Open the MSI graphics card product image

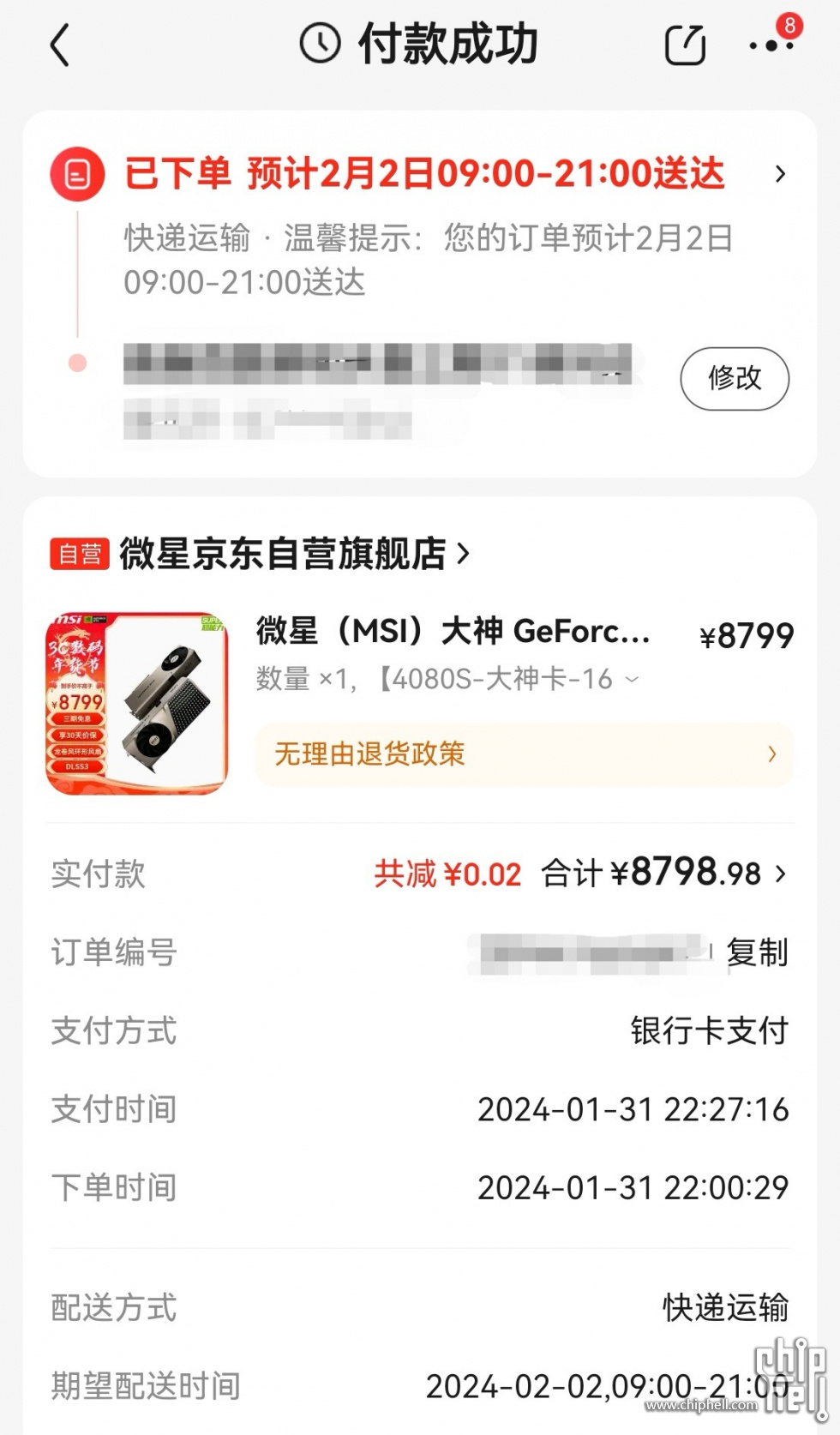coord(137,703)
